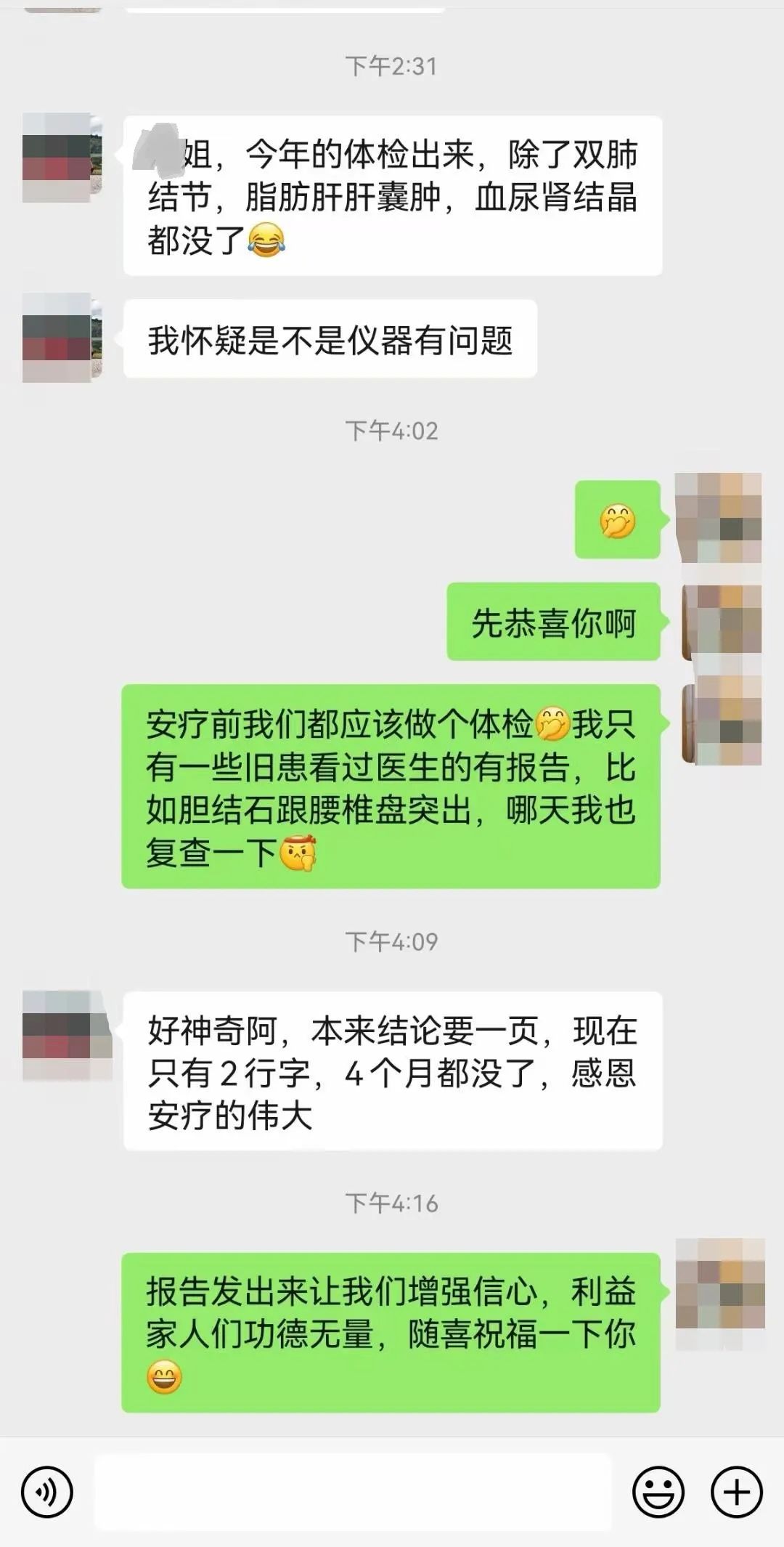Open sender's avatar beside 我怀疑是不是仪器有问题
Screen dimensions: 784x1547
[62, 338]
